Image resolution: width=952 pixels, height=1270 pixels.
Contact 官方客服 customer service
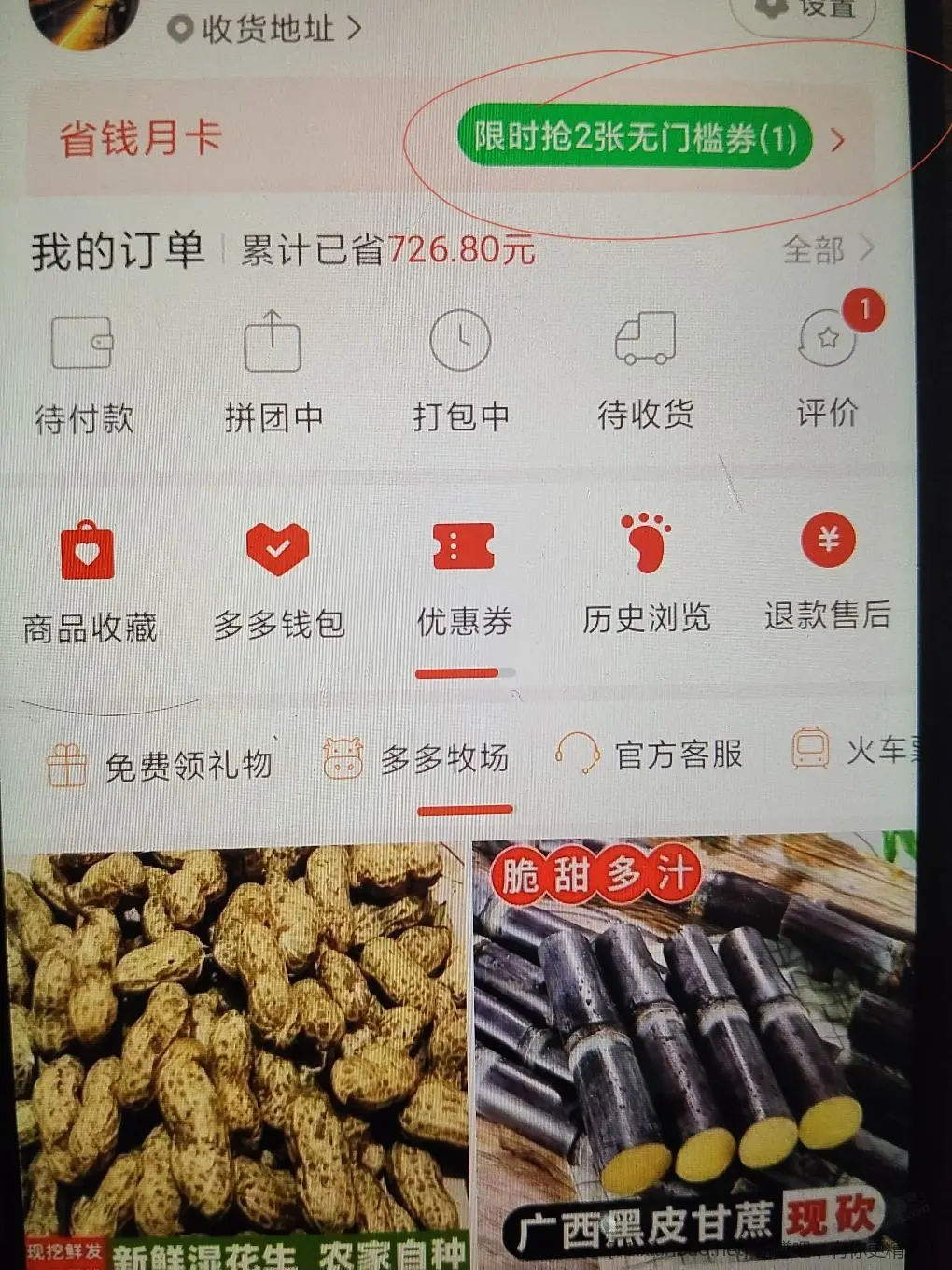(x=650, y=753)
